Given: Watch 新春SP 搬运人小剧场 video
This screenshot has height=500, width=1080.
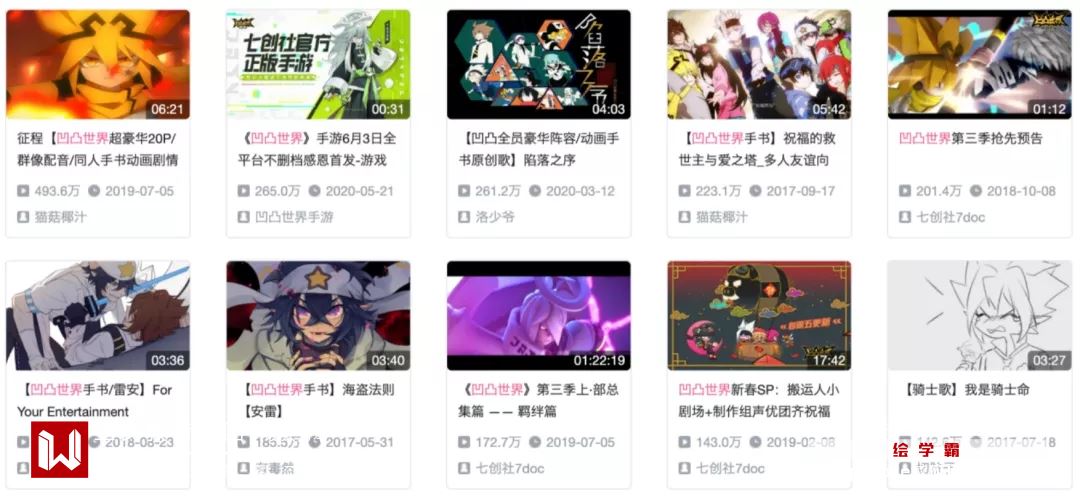Looking at the screenshot, I should coord(759,316).
